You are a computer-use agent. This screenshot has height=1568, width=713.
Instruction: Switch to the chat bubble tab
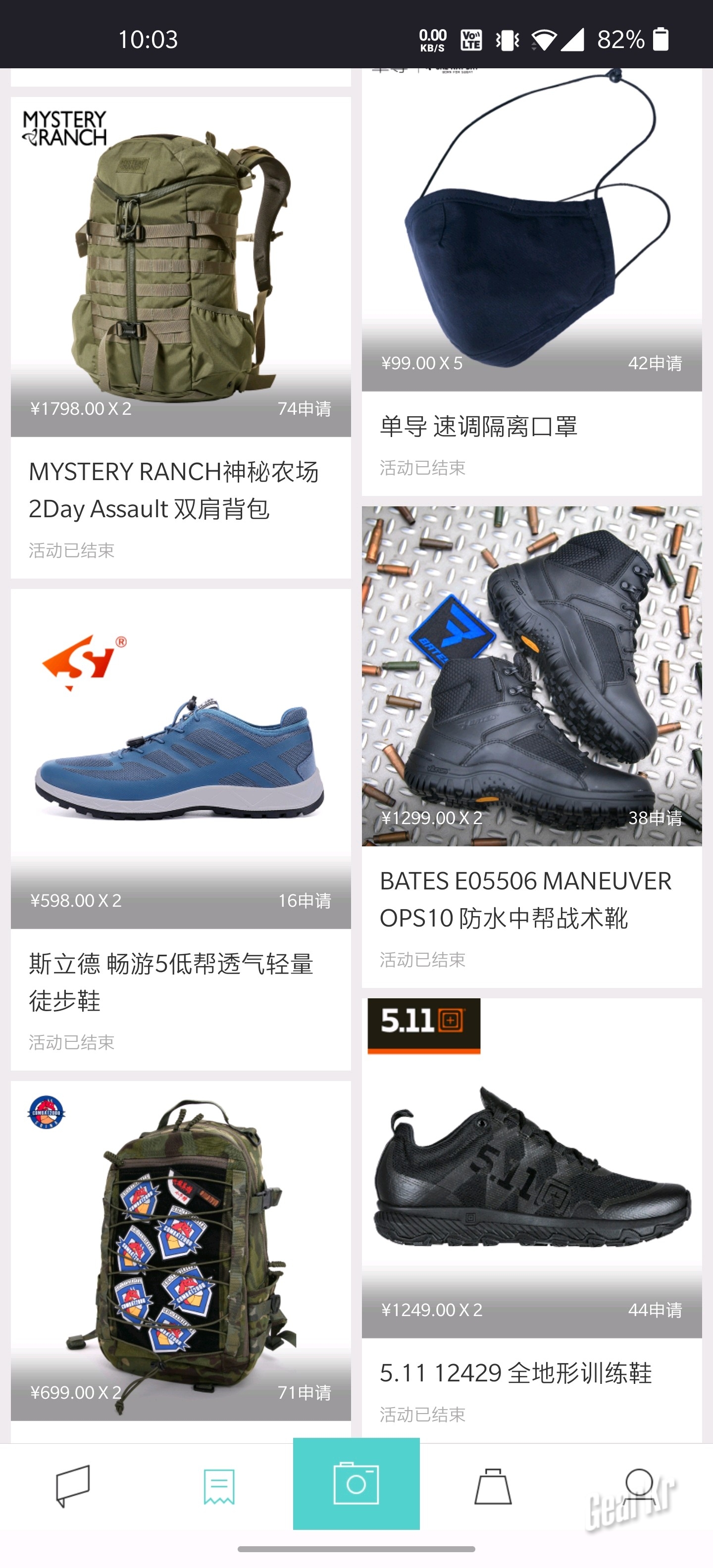click(73, 1486)
